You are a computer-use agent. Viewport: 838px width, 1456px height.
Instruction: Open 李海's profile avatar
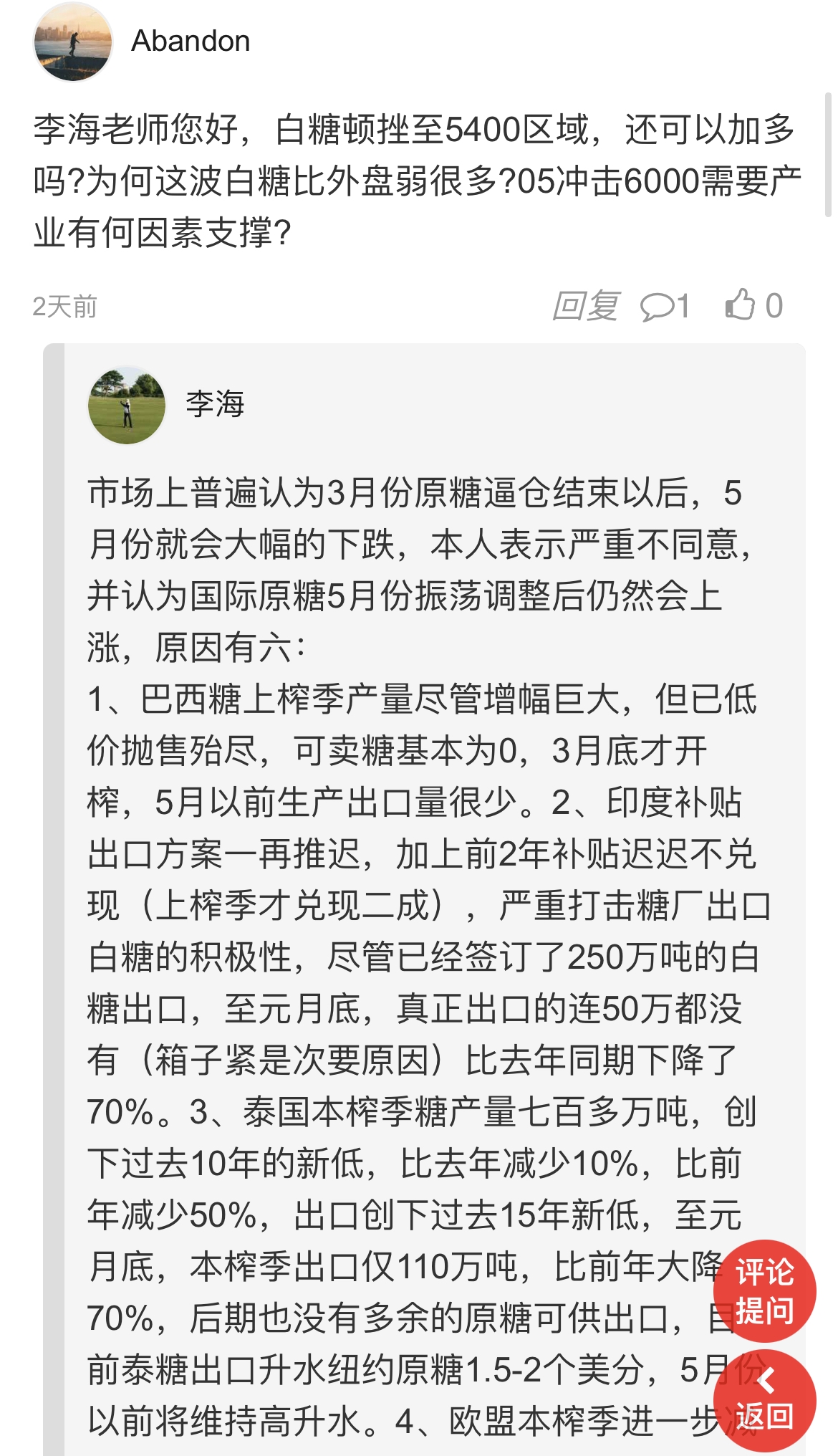(x=127, y=406)
